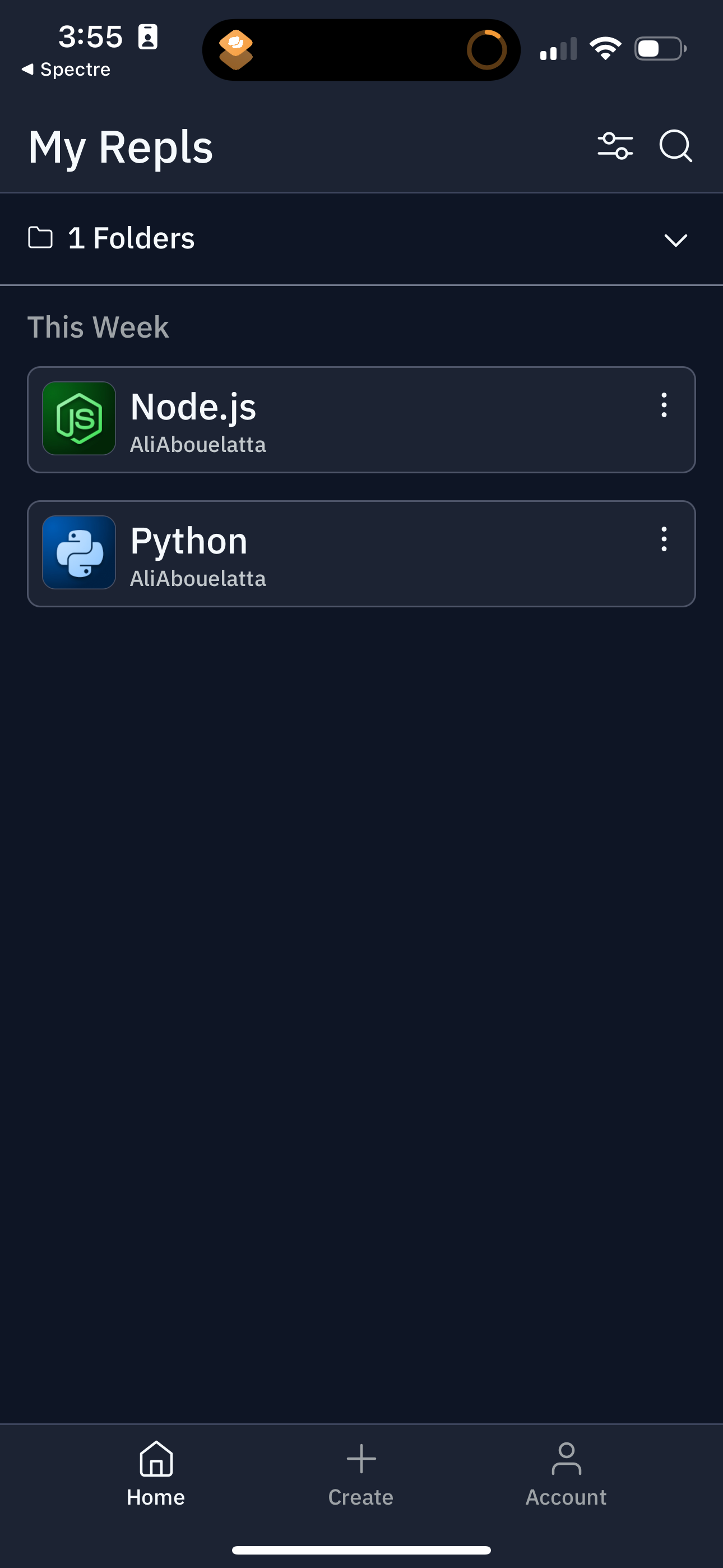Open the Python repl's three-dot menu
The width and height of the screenshot is (723, 1568).
(x=664, y=539)
